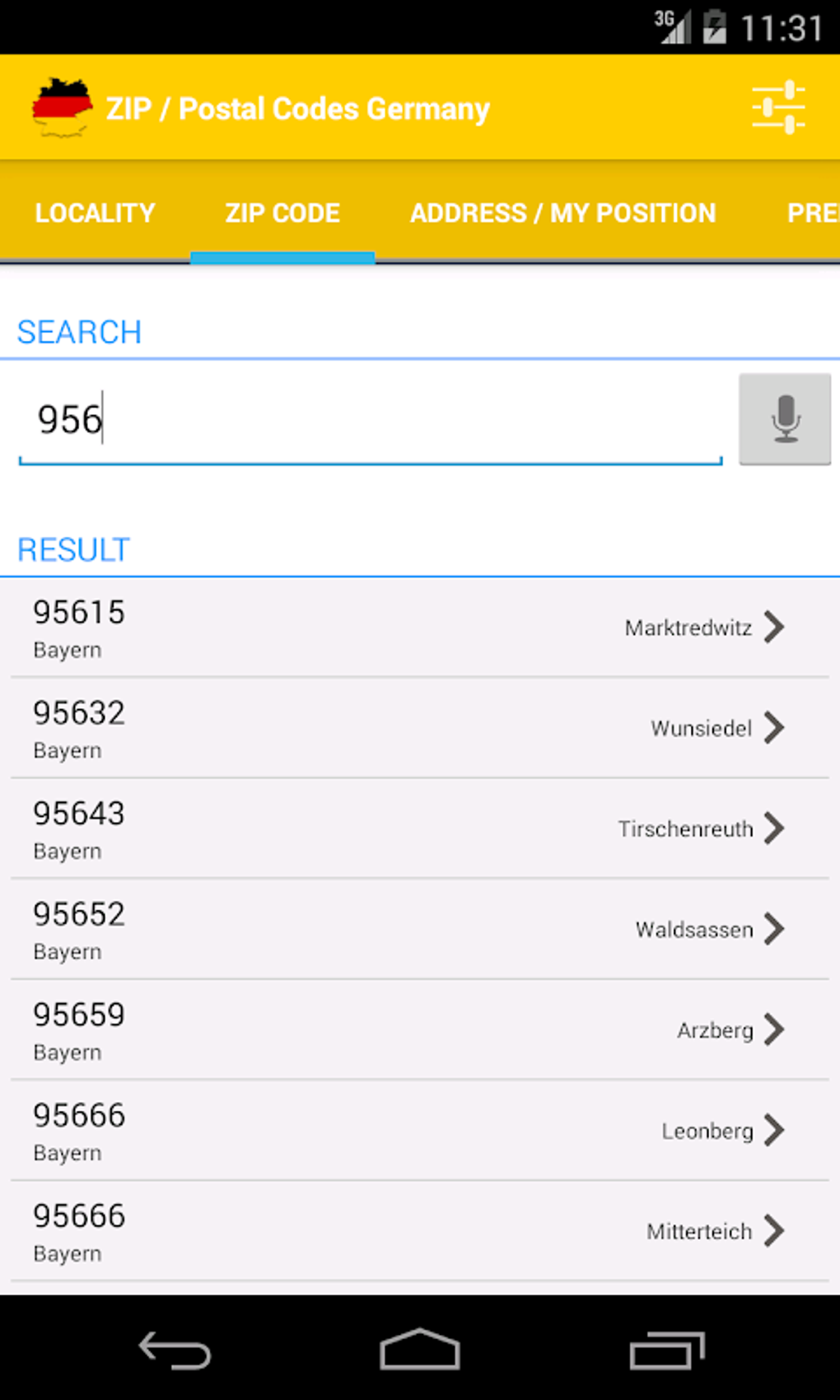Open the settings sliders icon
This screenshot has height=1400, width=840.
coord(777,107)
